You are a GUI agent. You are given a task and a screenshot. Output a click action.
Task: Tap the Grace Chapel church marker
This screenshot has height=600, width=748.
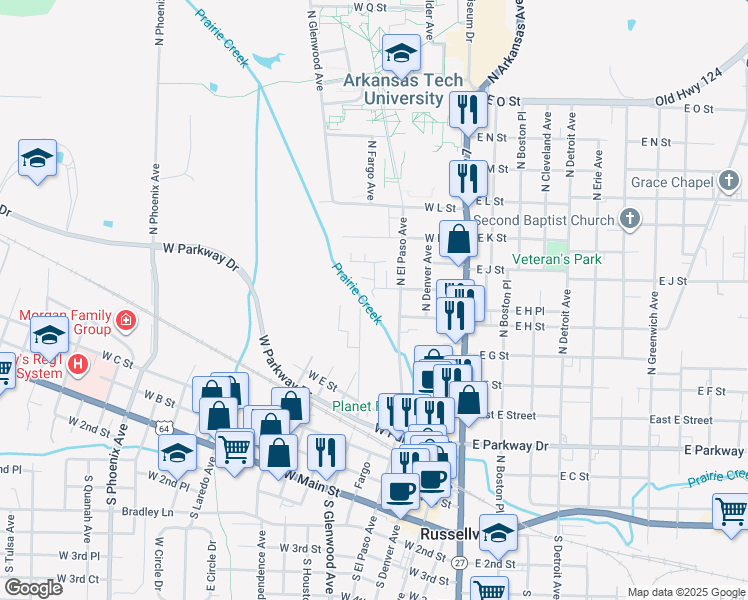(x=729, y=182)
